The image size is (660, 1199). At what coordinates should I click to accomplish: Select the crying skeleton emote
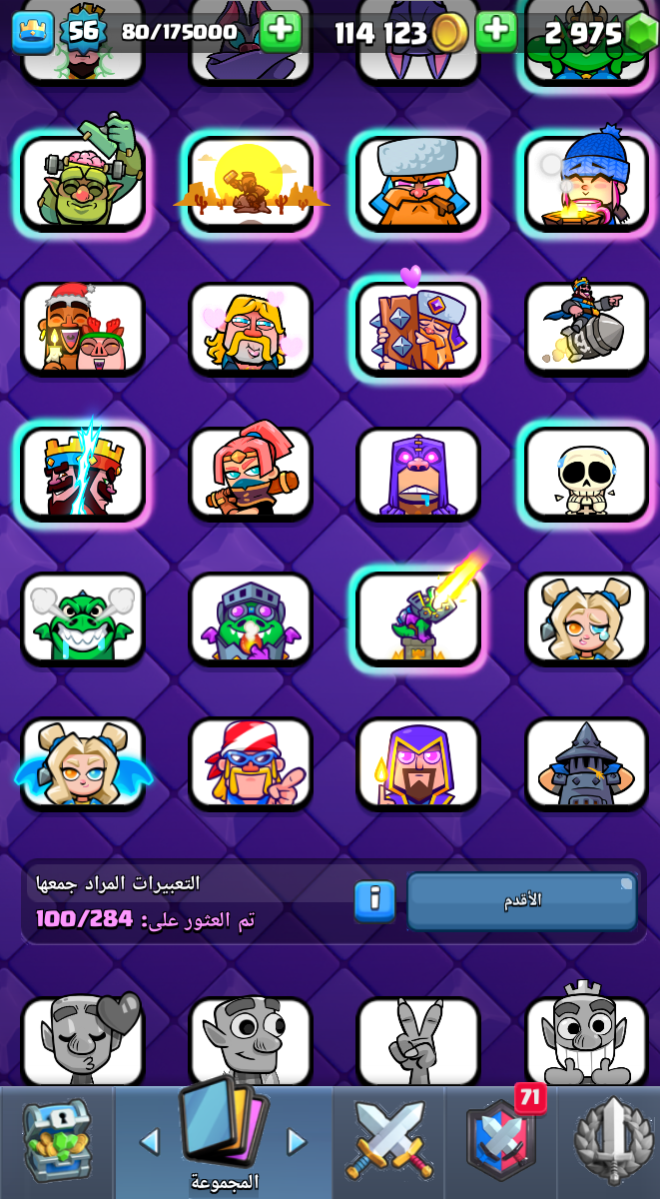587,474
